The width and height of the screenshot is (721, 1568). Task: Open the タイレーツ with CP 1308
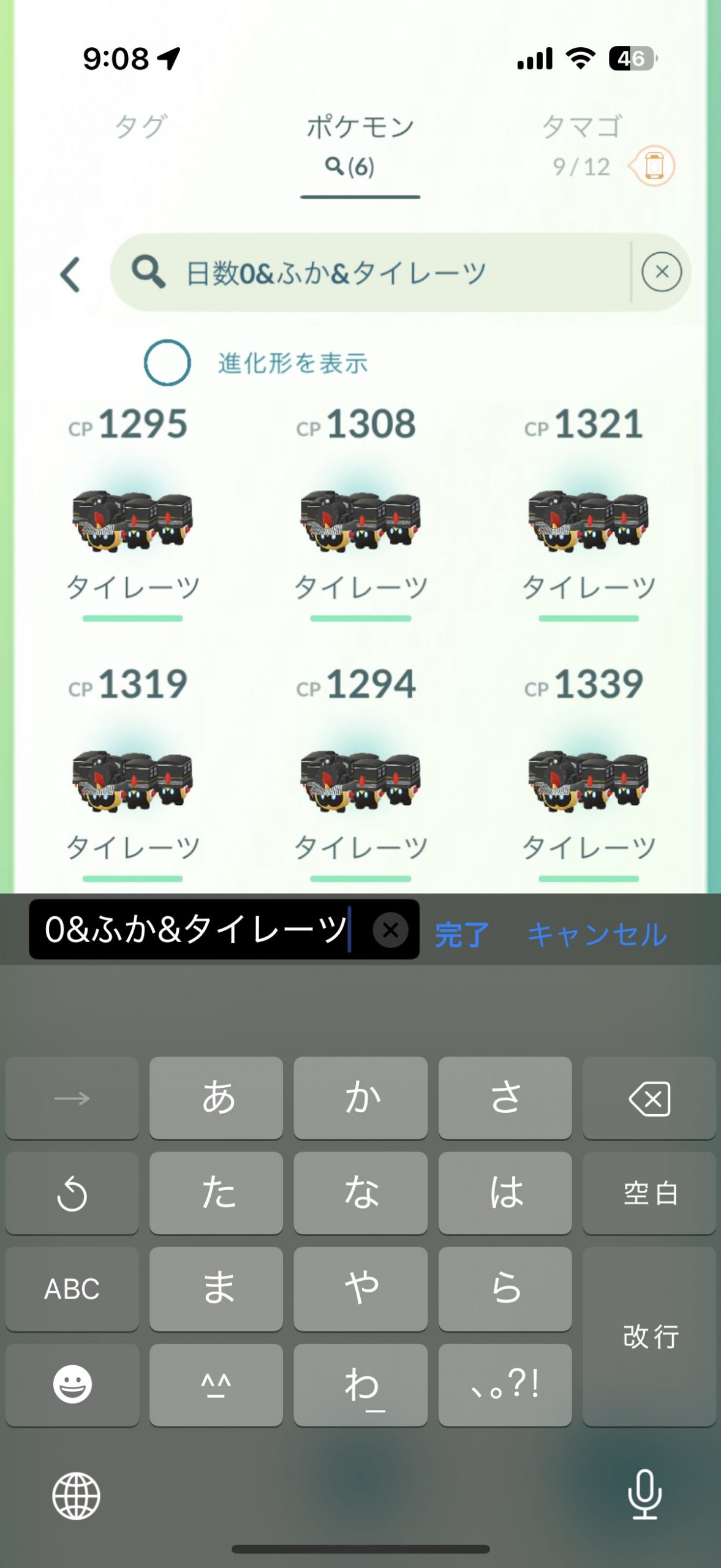360,521
